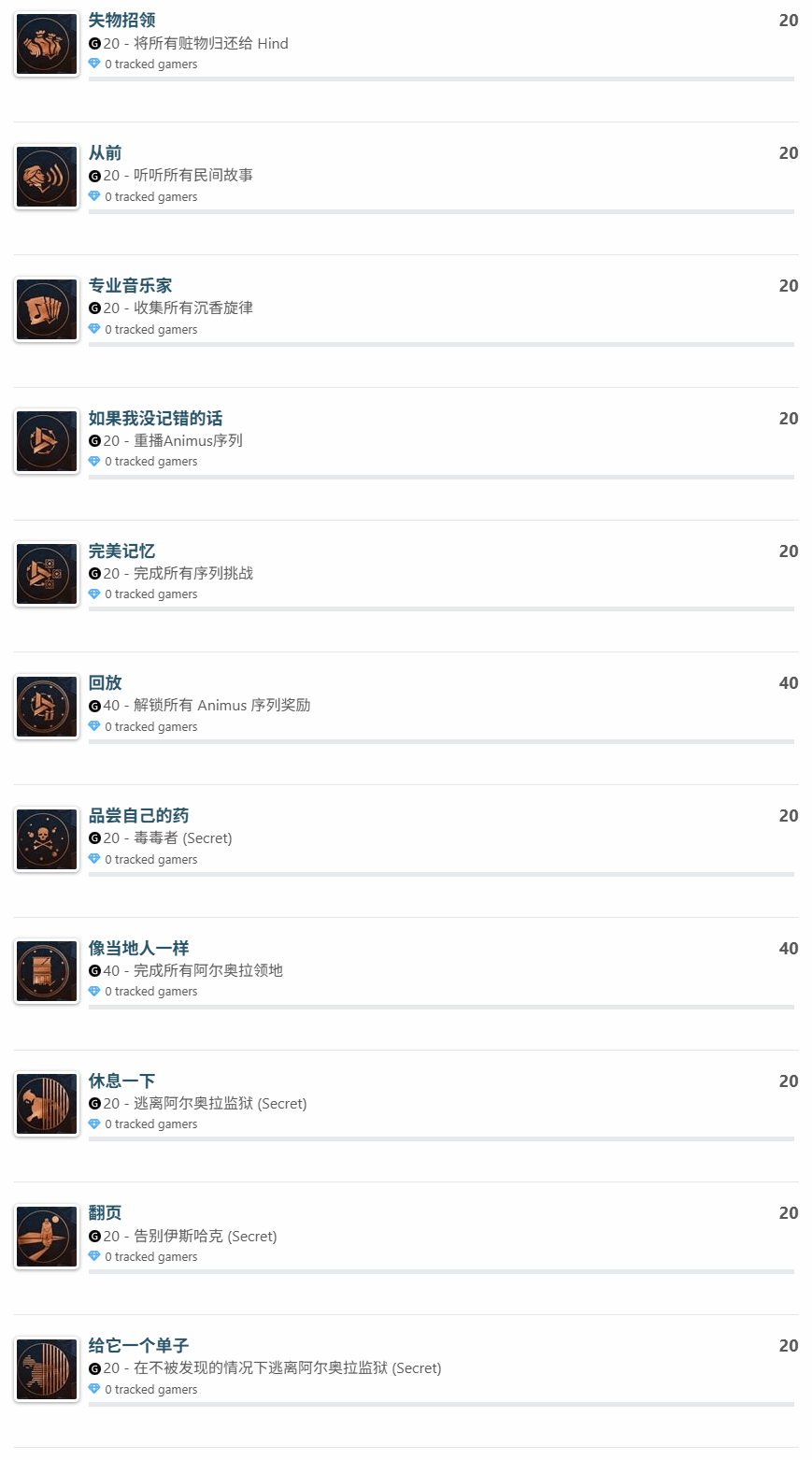The image size is (812, 1460).
Task: Open the 休息一下 achievement
Action: click(121, 1081)
